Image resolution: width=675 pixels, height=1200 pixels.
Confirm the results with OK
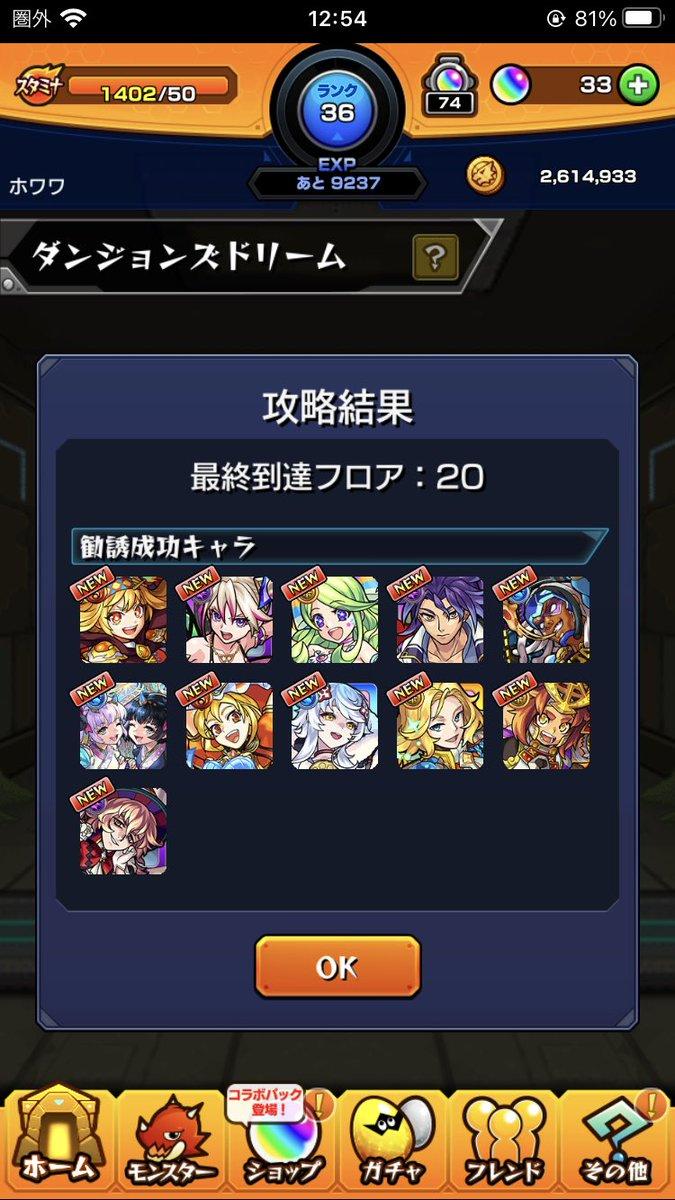coord(337,966)
